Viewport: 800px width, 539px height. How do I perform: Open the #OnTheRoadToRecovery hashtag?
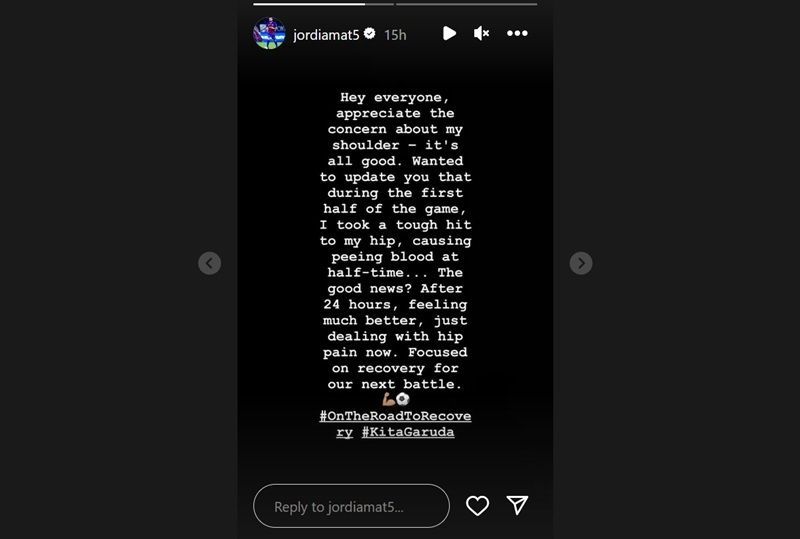coord(394,415)
